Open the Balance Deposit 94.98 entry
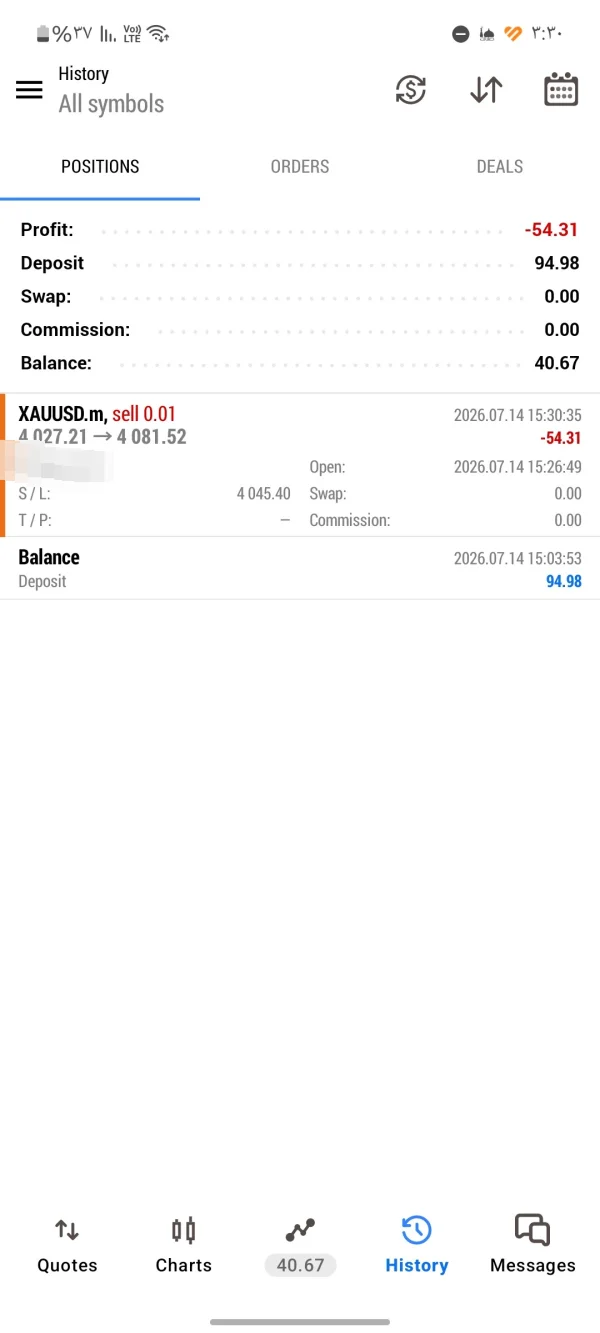The width and height of the screenshot is (600, 1333). pos(300,568)
